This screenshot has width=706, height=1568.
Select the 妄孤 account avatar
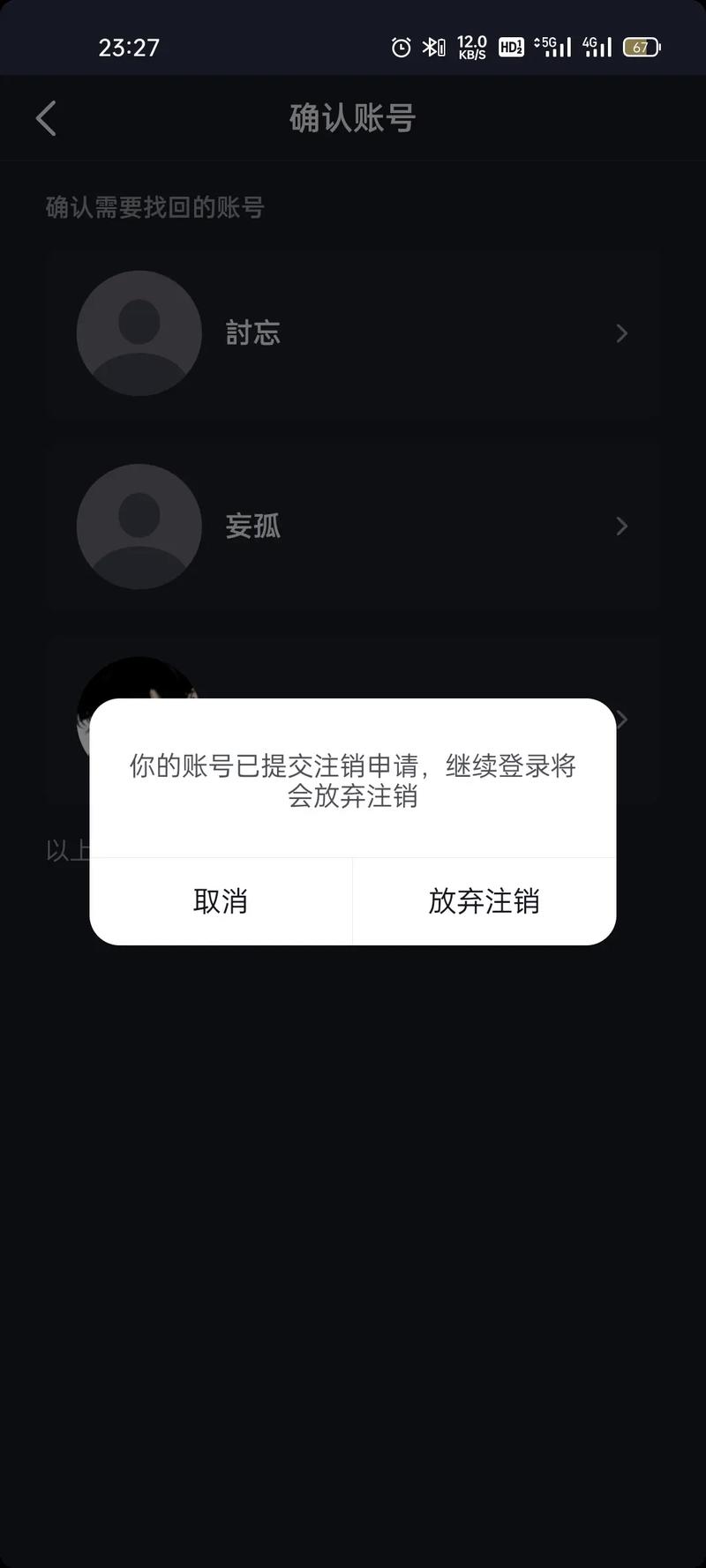[138, 526]
